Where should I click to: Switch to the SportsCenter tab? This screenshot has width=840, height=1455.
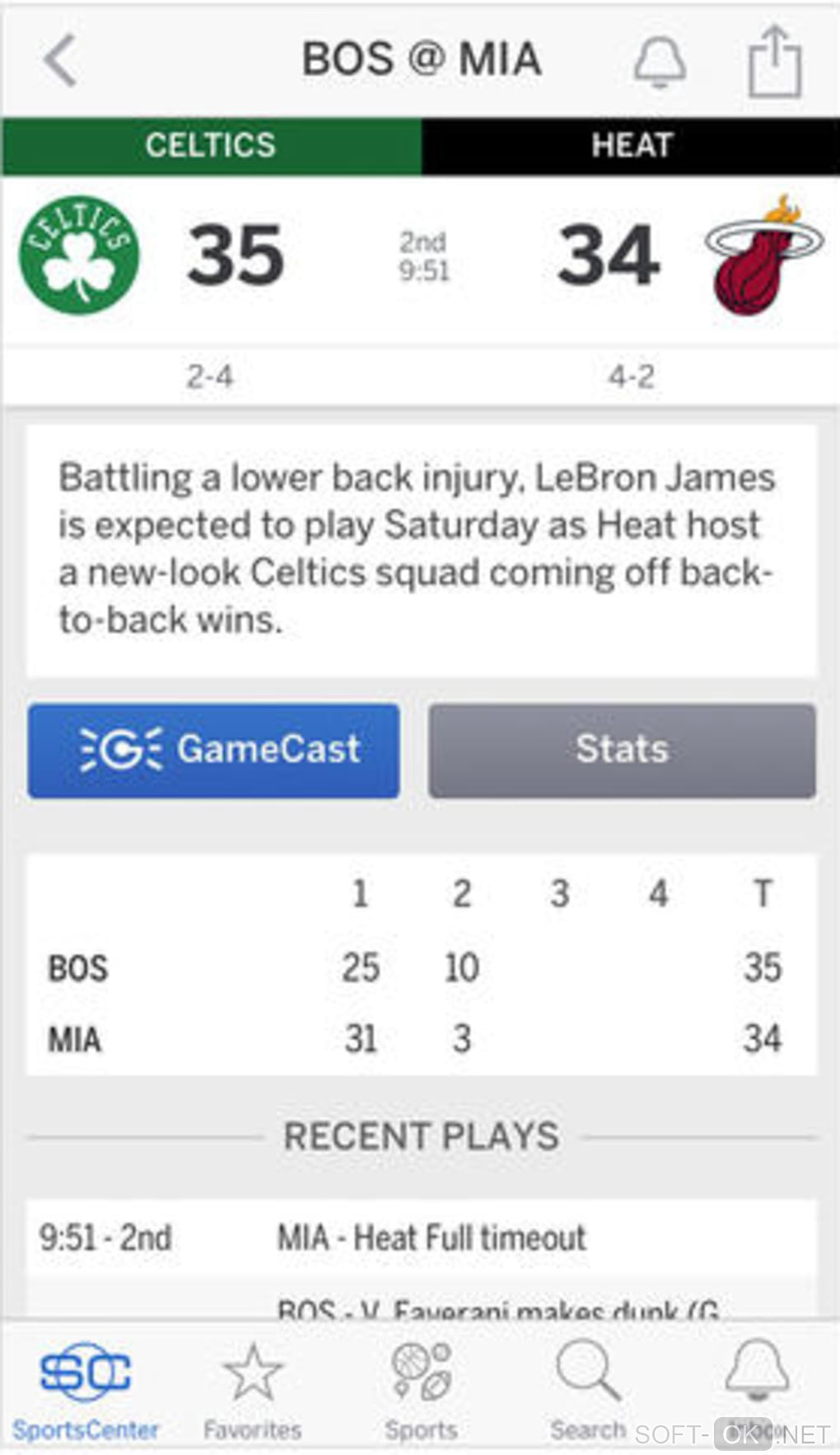(86, 1389)
